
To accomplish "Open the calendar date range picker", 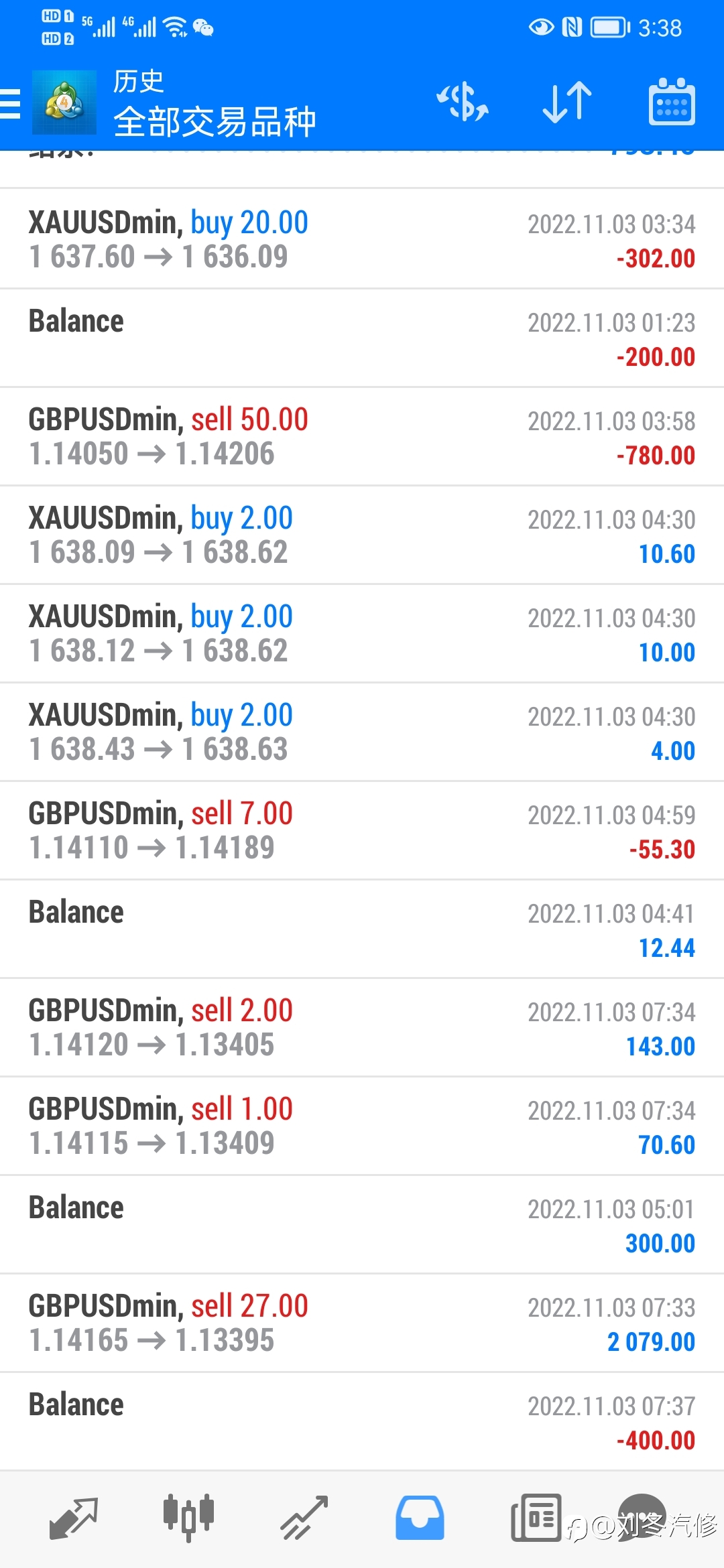I will tap(672, 102).
